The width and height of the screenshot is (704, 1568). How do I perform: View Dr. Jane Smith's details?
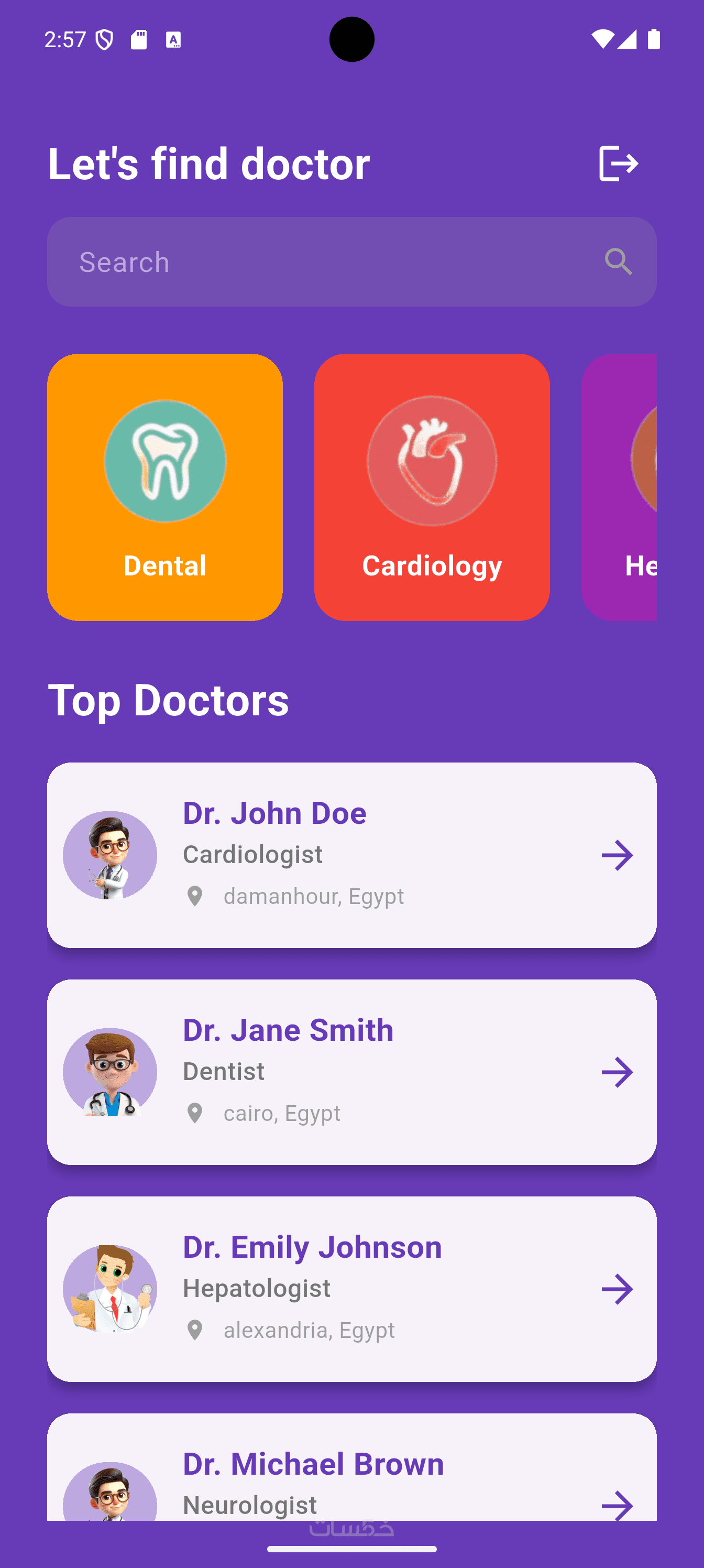point(351,1071)
